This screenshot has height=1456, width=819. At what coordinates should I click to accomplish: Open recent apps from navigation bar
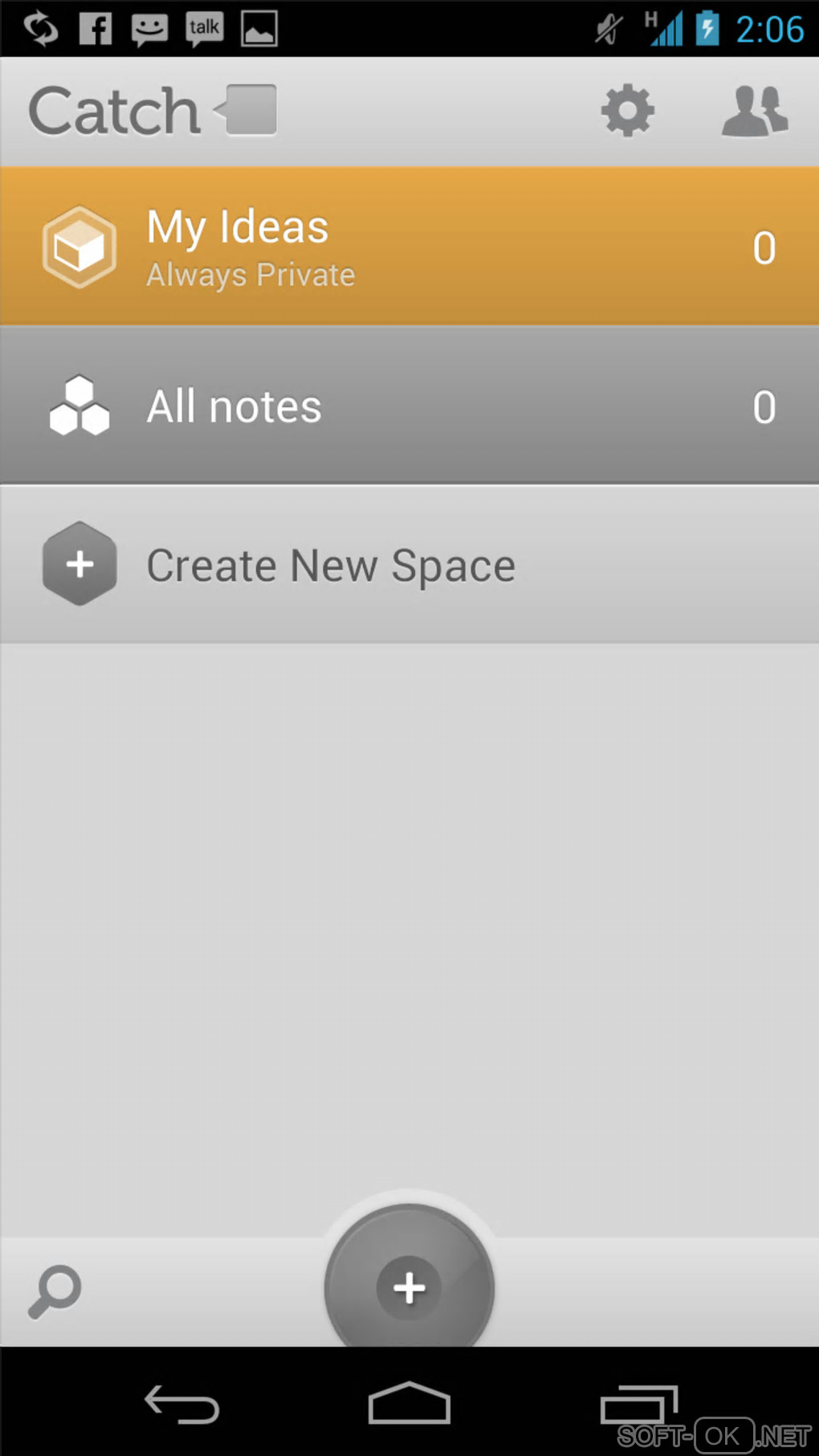(x=638, y=1405)
